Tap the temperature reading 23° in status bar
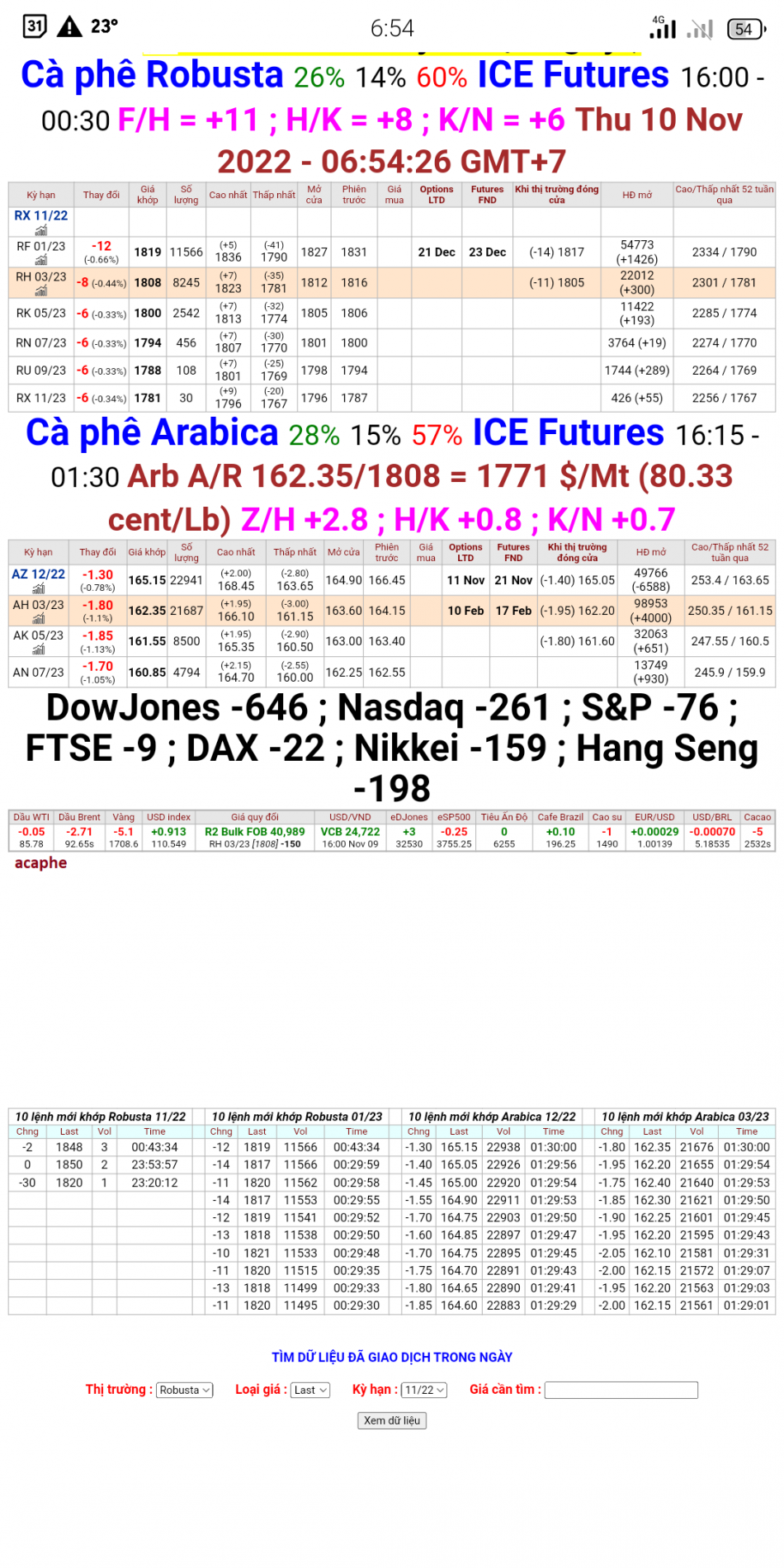This screenshot has width=784, height=1568. tap(104, 25)
